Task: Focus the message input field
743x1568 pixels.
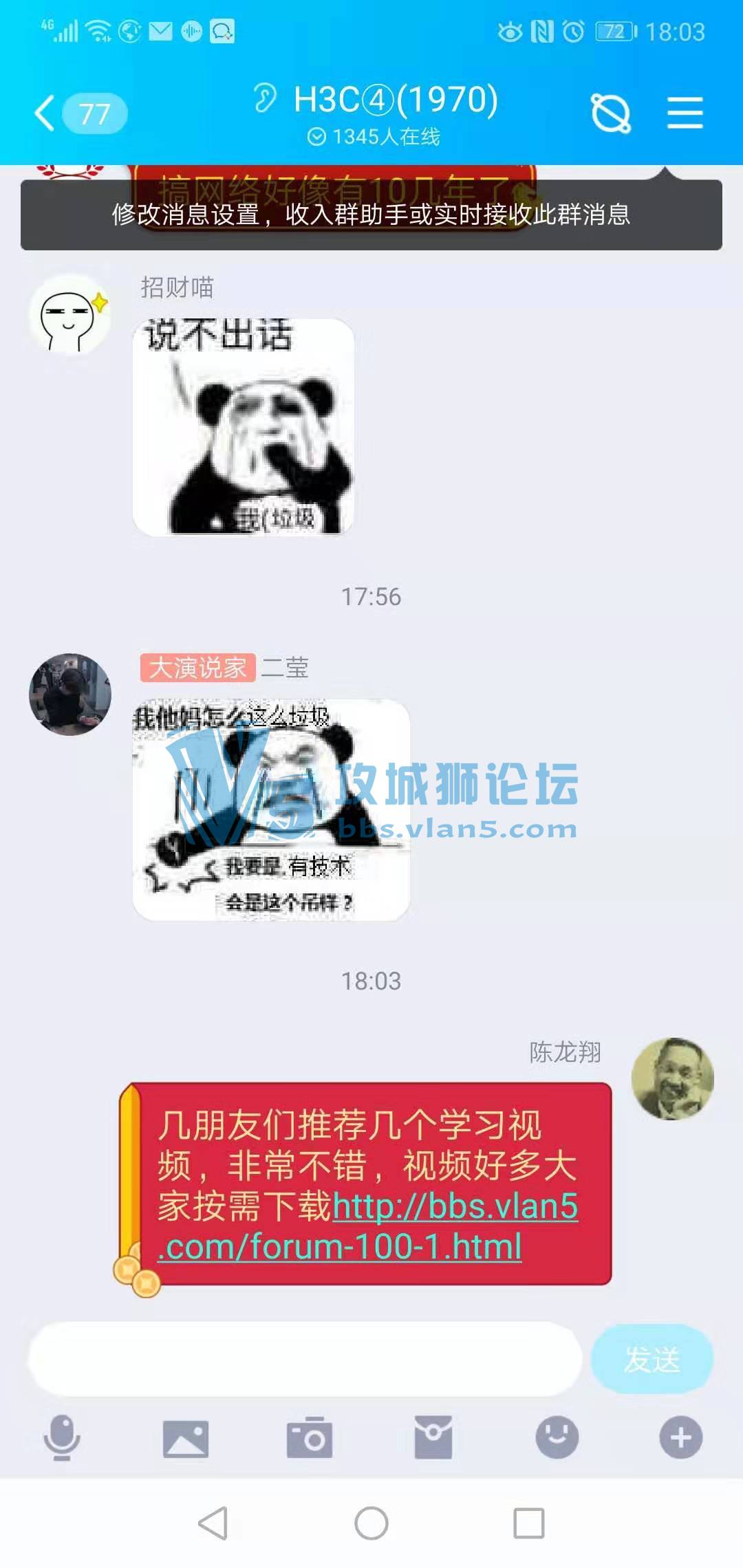Action: click(305, 1359)
